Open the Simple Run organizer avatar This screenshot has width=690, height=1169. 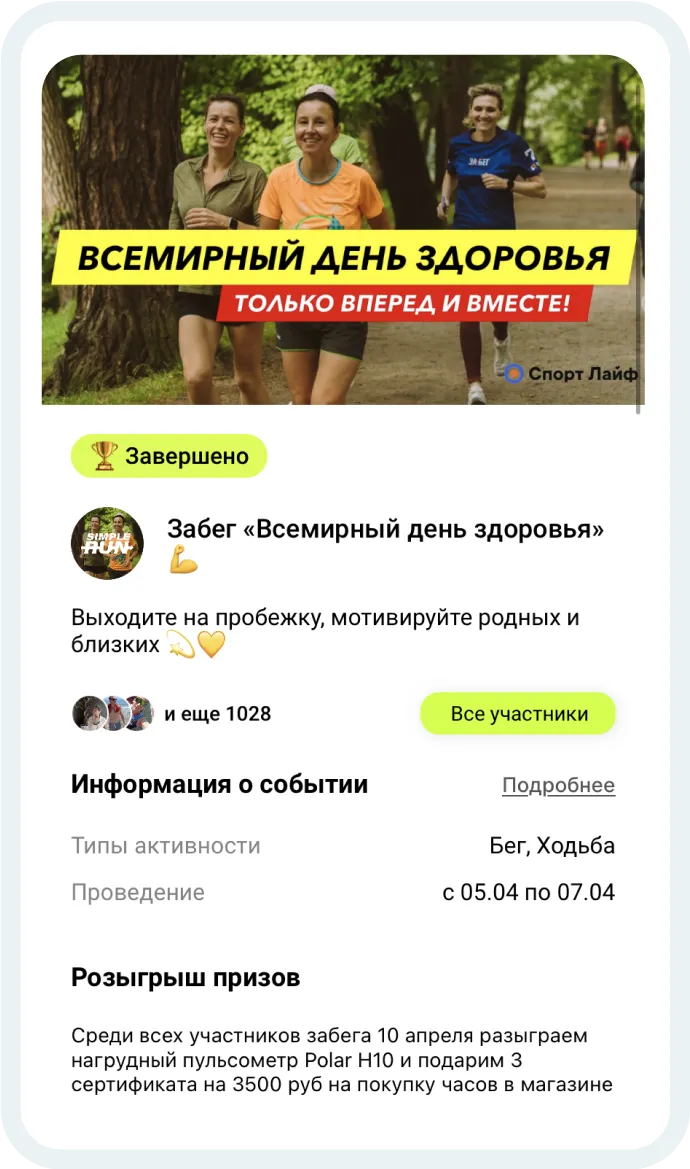[x=107, y=543]
